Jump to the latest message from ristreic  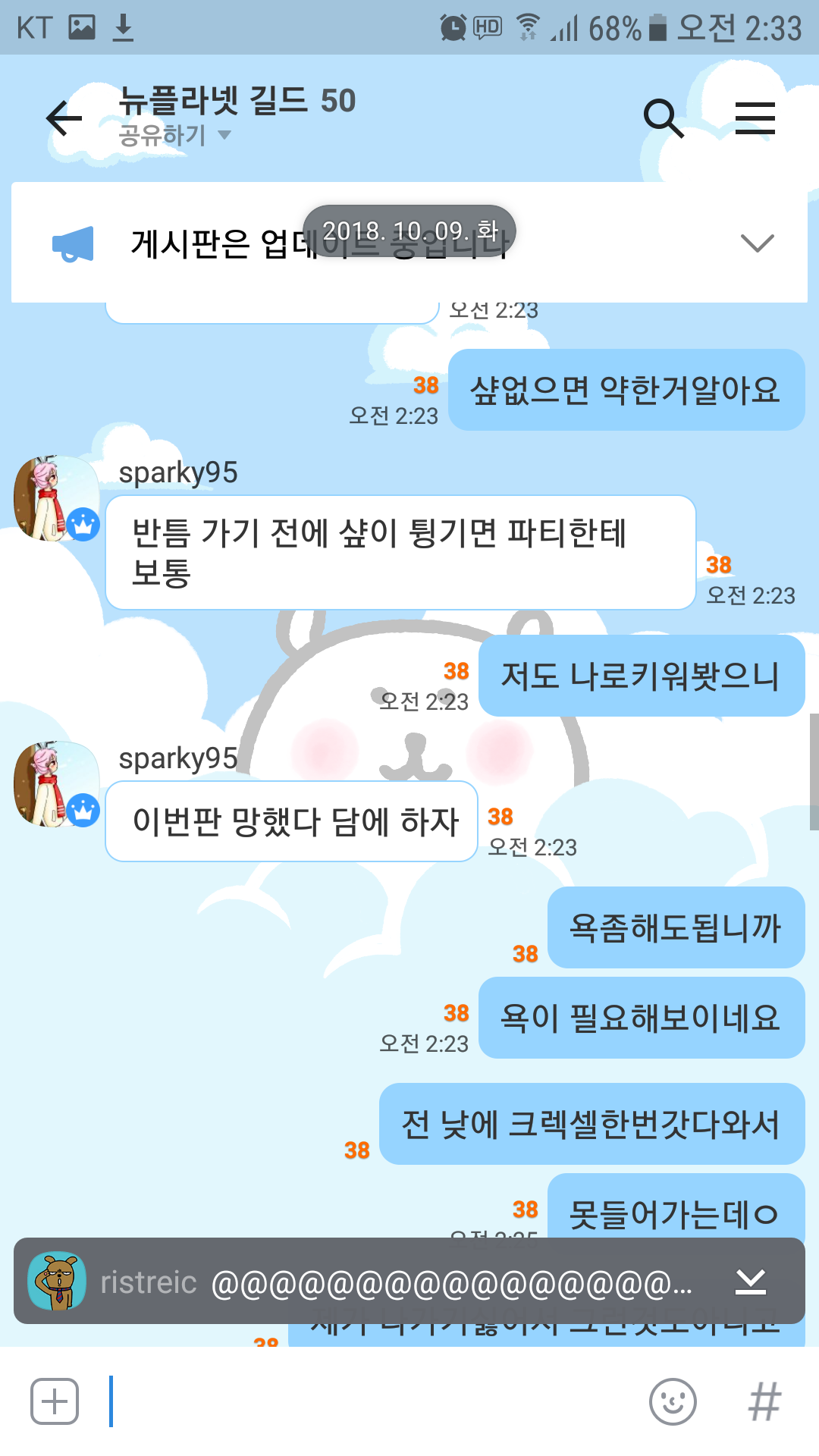click(x=750, y=1282)
